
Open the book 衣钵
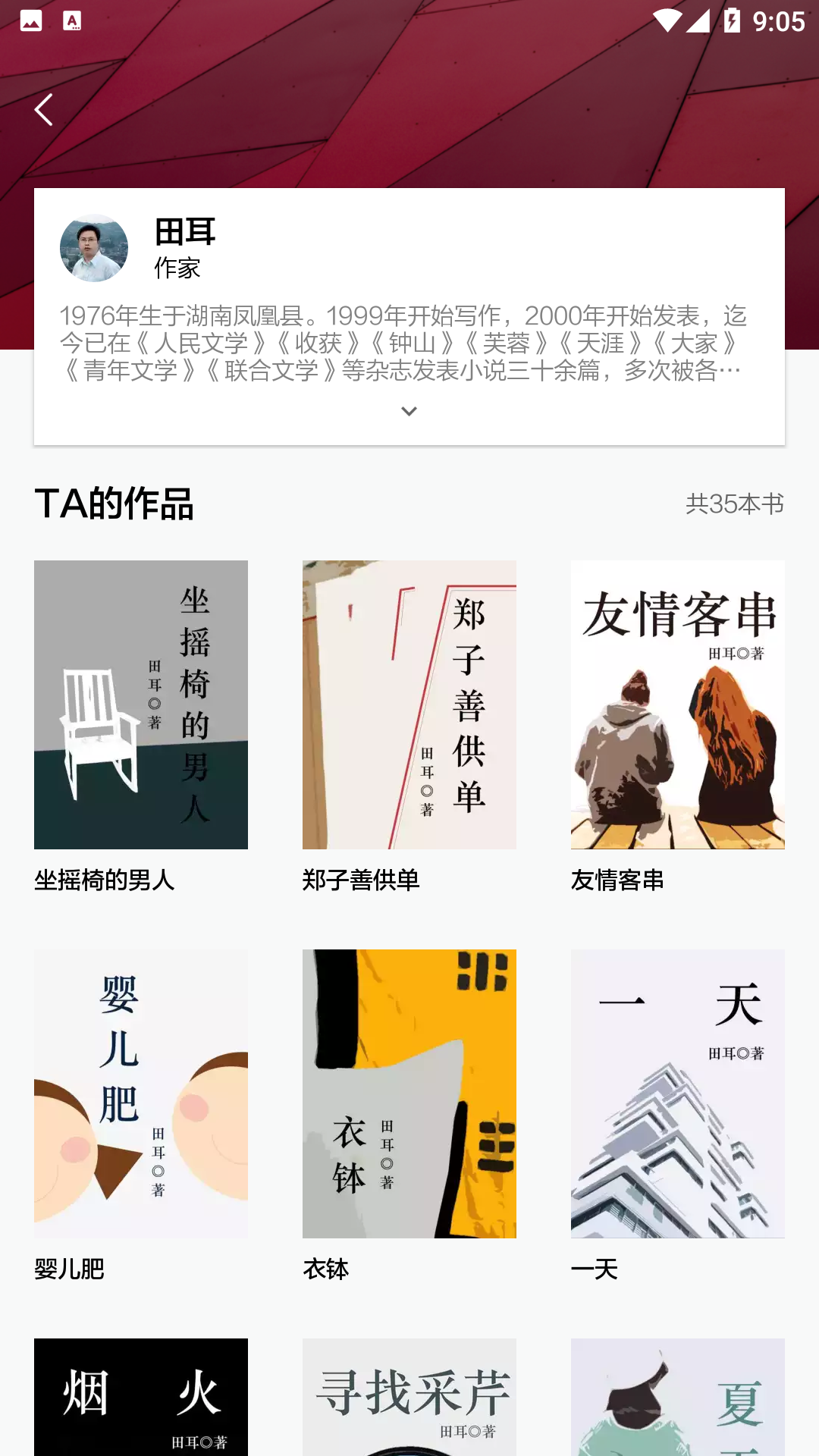point(409,1094)
